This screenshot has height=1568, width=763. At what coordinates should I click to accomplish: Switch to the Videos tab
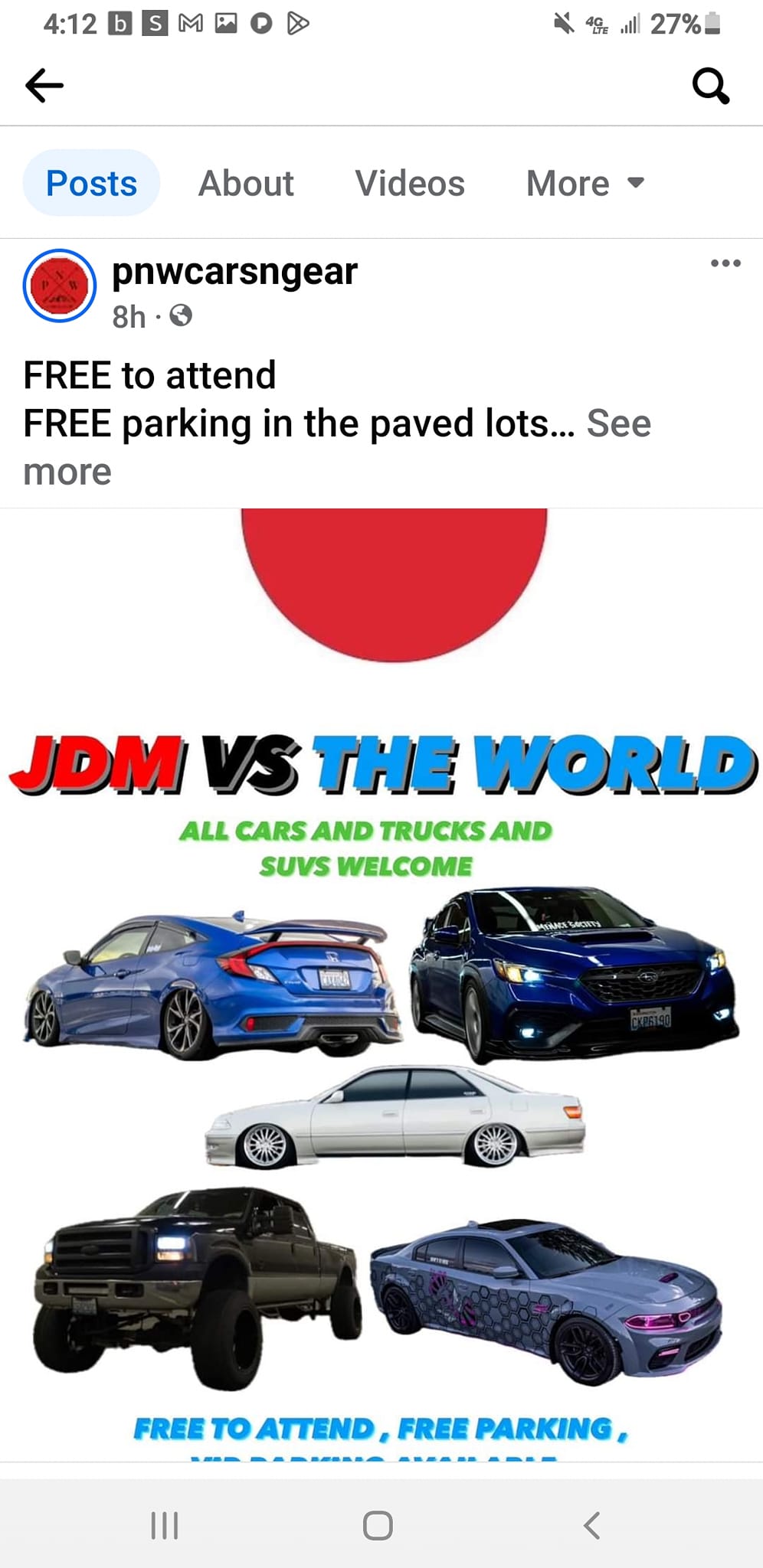(410, 183)
